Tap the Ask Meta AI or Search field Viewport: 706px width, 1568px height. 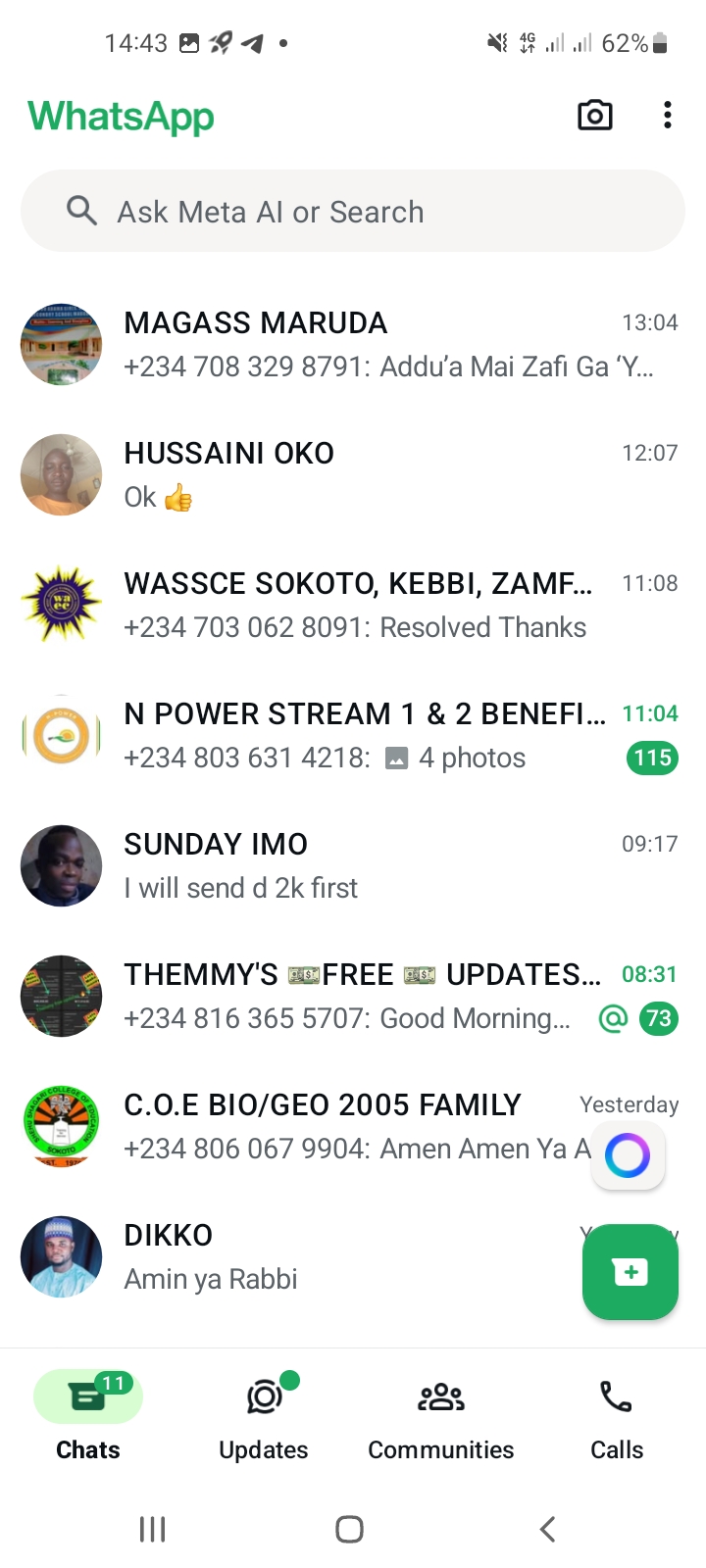point(353,212)
